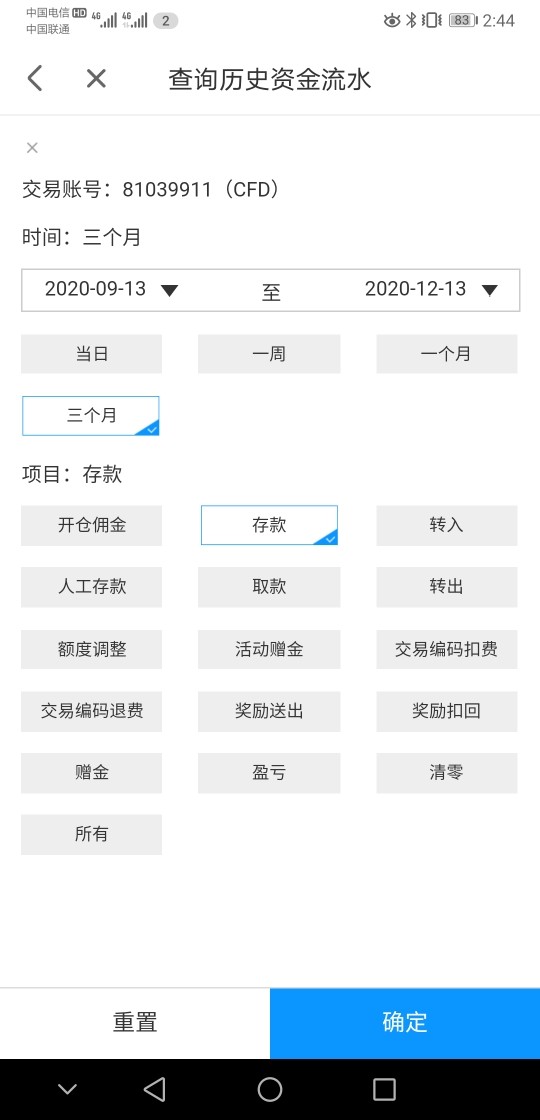Pick the 一个月 time range
The image size is (540, 1120).
click(x=446, y=354)
